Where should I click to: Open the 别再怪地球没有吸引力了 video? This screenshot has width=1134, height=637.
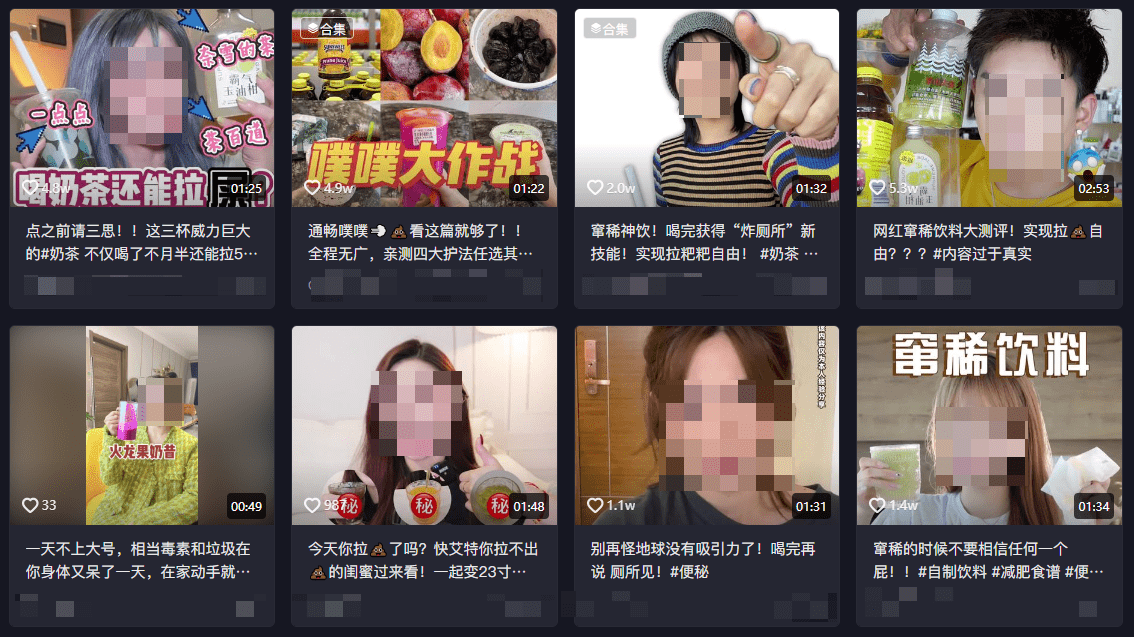point(706,425)
